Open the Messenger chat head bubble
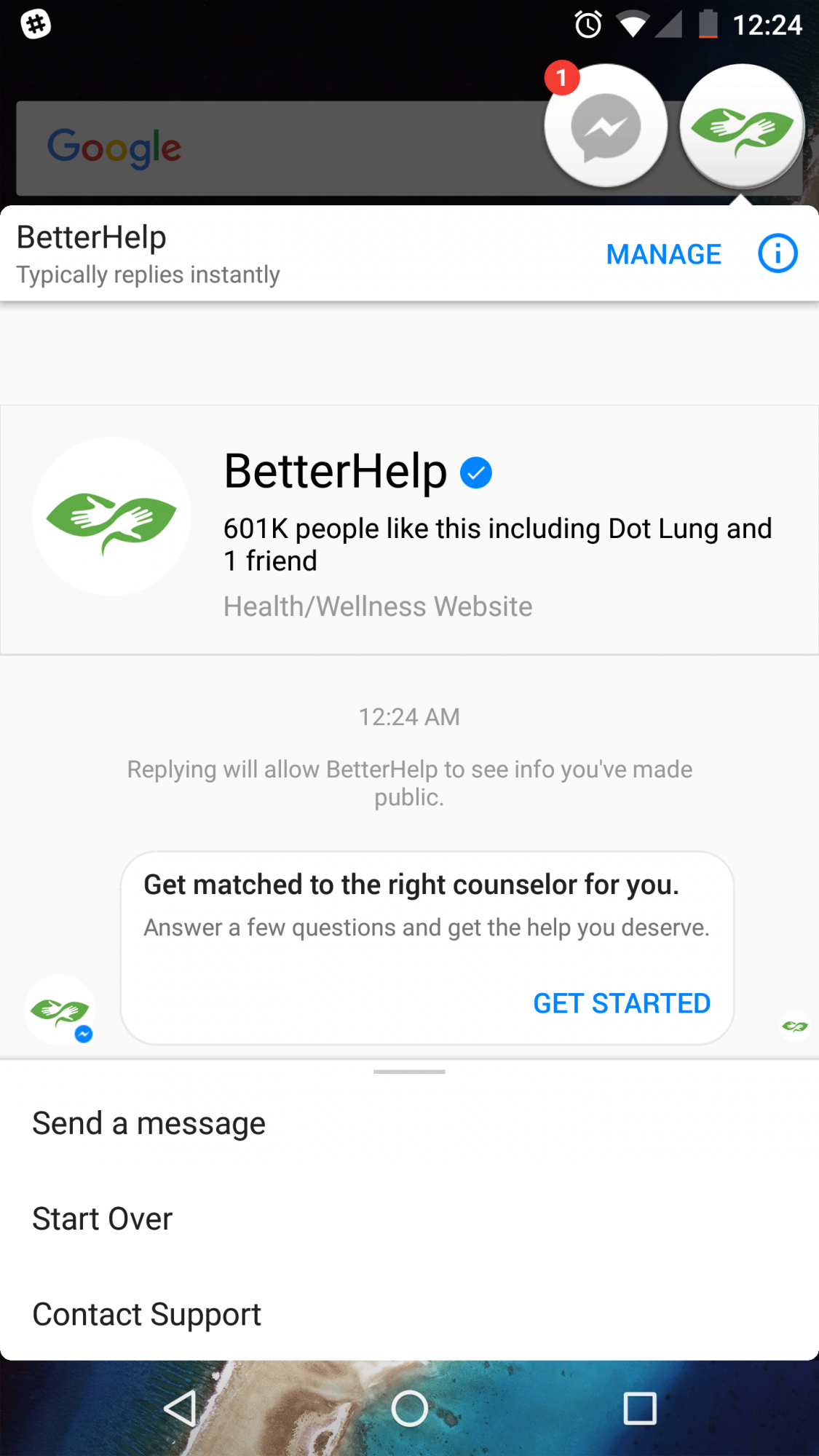 pyautogui.click(x=606, y=125)
